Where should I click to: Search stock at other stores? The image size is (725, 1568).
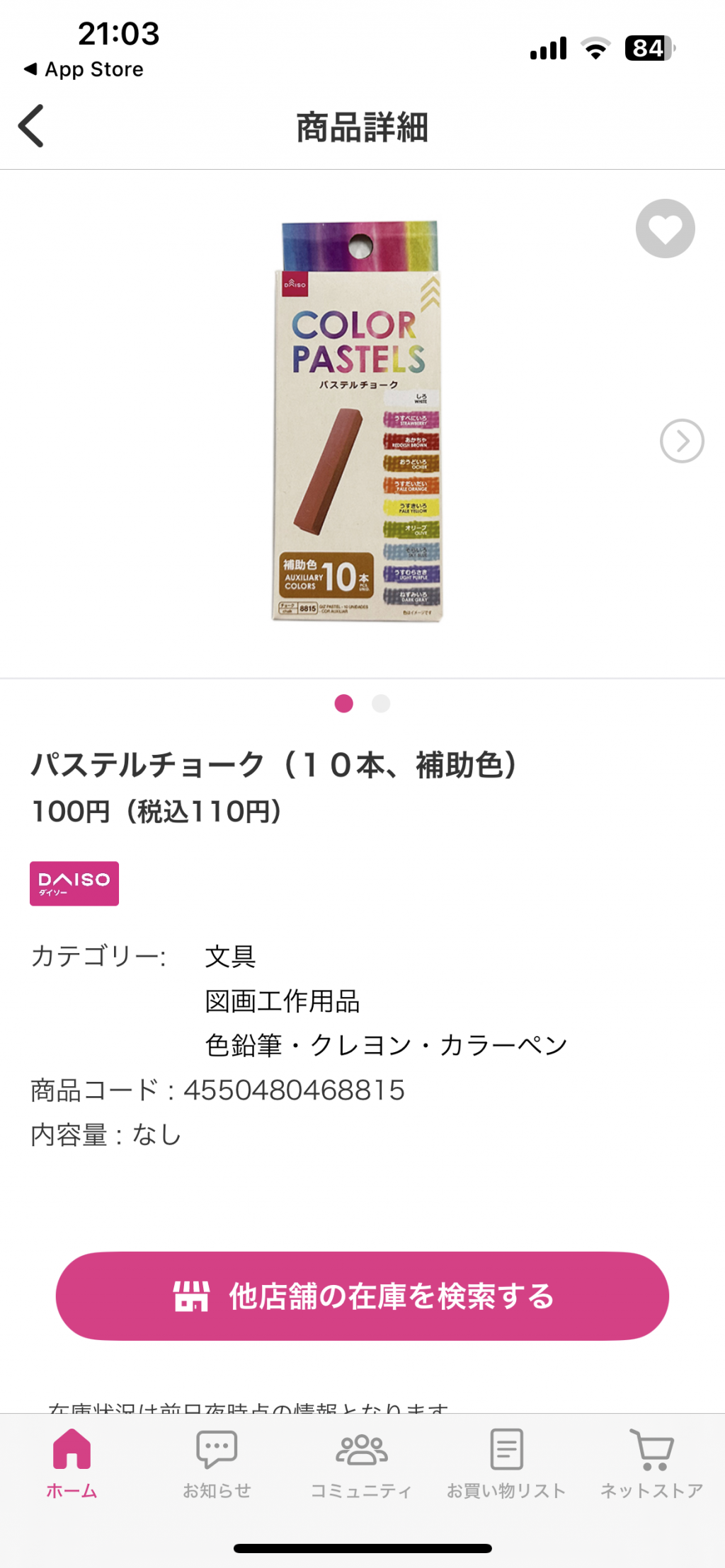tap(362, 1296)
